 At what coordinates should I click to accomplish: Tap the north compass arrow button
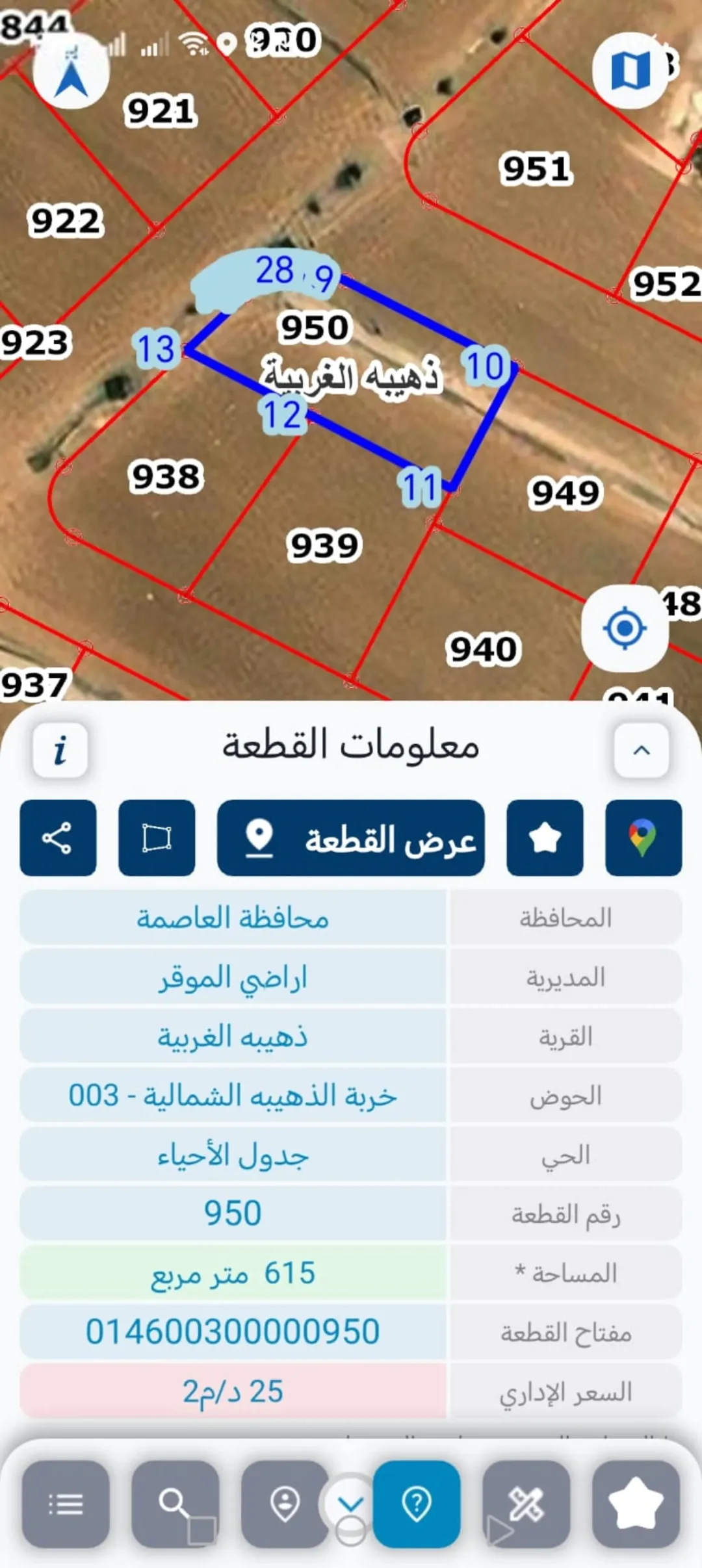click(x=71, y=71)
